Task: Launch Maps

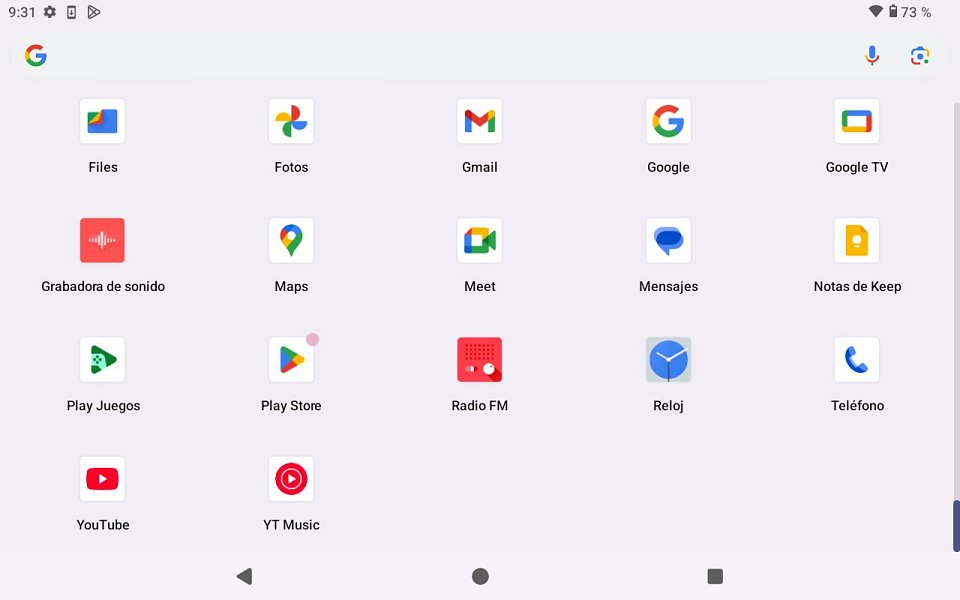Action: (x=291, y=241)
